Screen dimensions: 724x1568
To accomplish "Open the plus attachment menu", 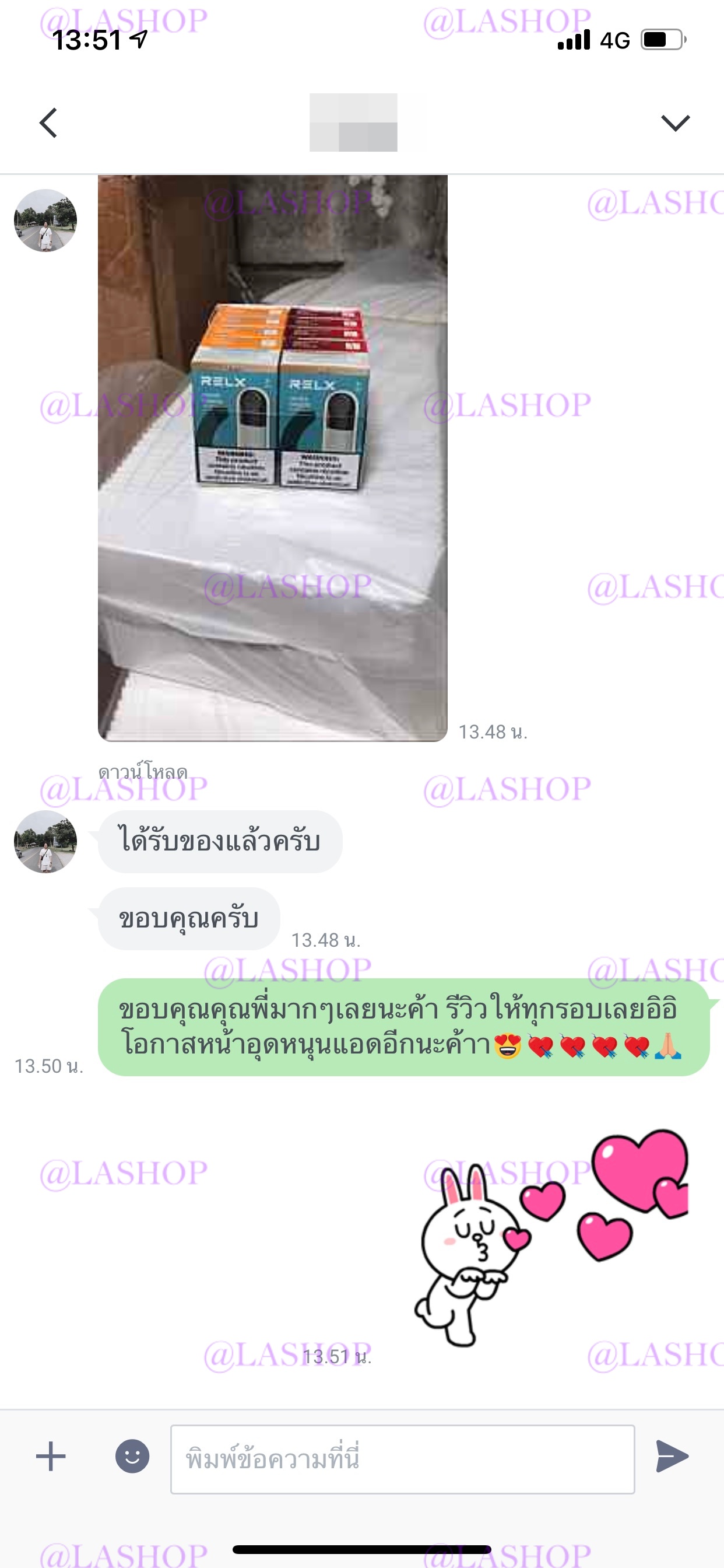I will tap(51, 1457).
